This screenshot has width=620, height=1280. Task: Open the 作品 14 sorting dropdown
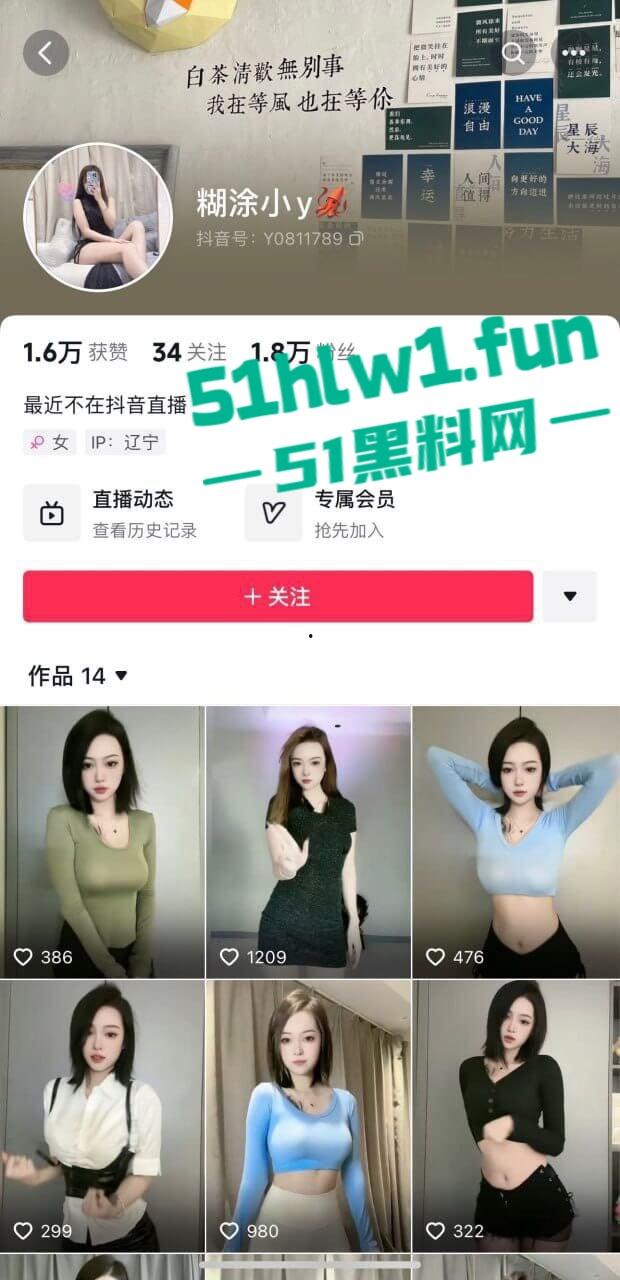[78, 676]
